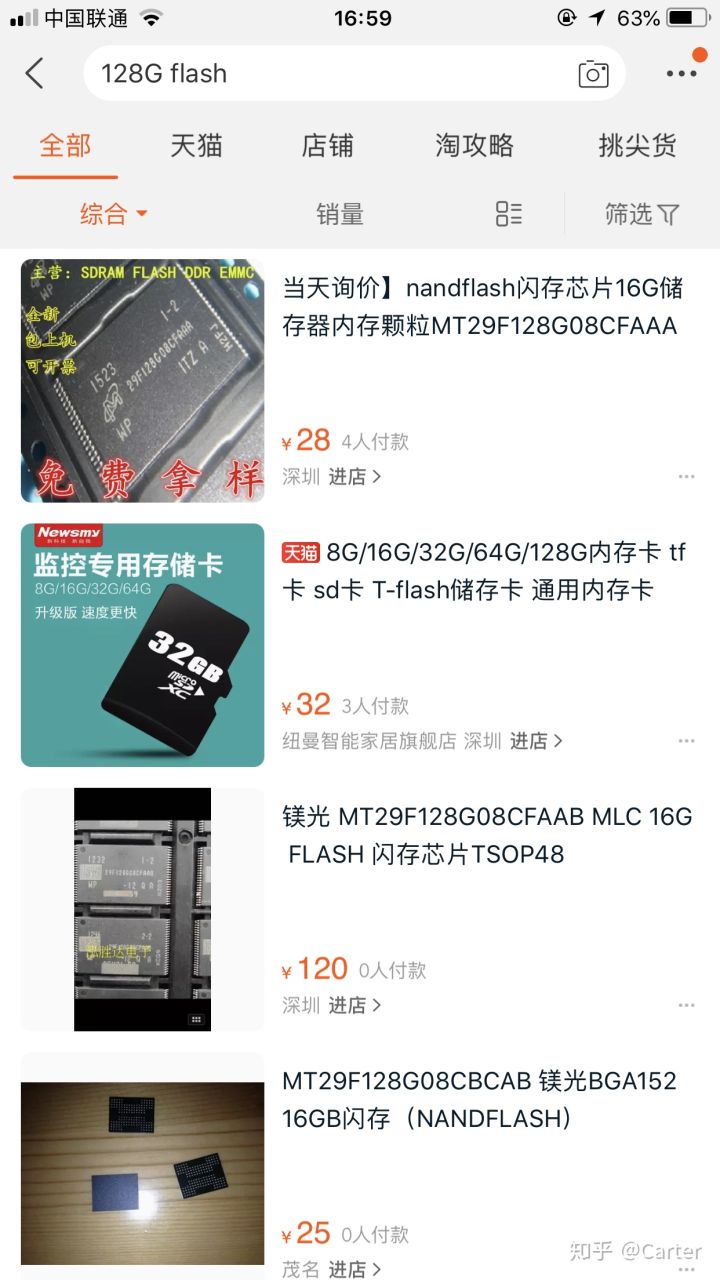Go back with the arrow icon
The height and width of the screenshot is (1280, 720).
point(35,73)
